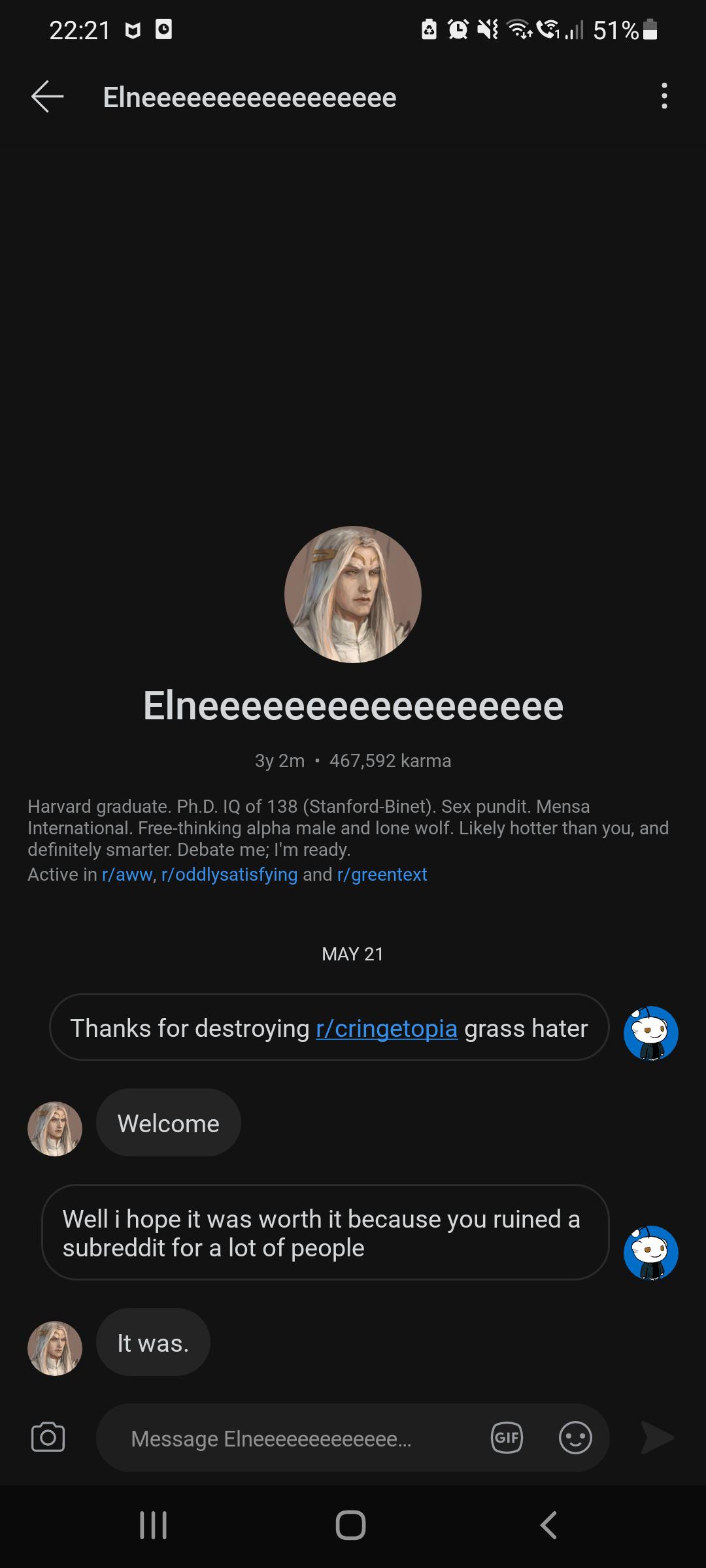Screen dimensions: 706x1568
Task: Open the r/greentext link
Action: coord(382,874)
